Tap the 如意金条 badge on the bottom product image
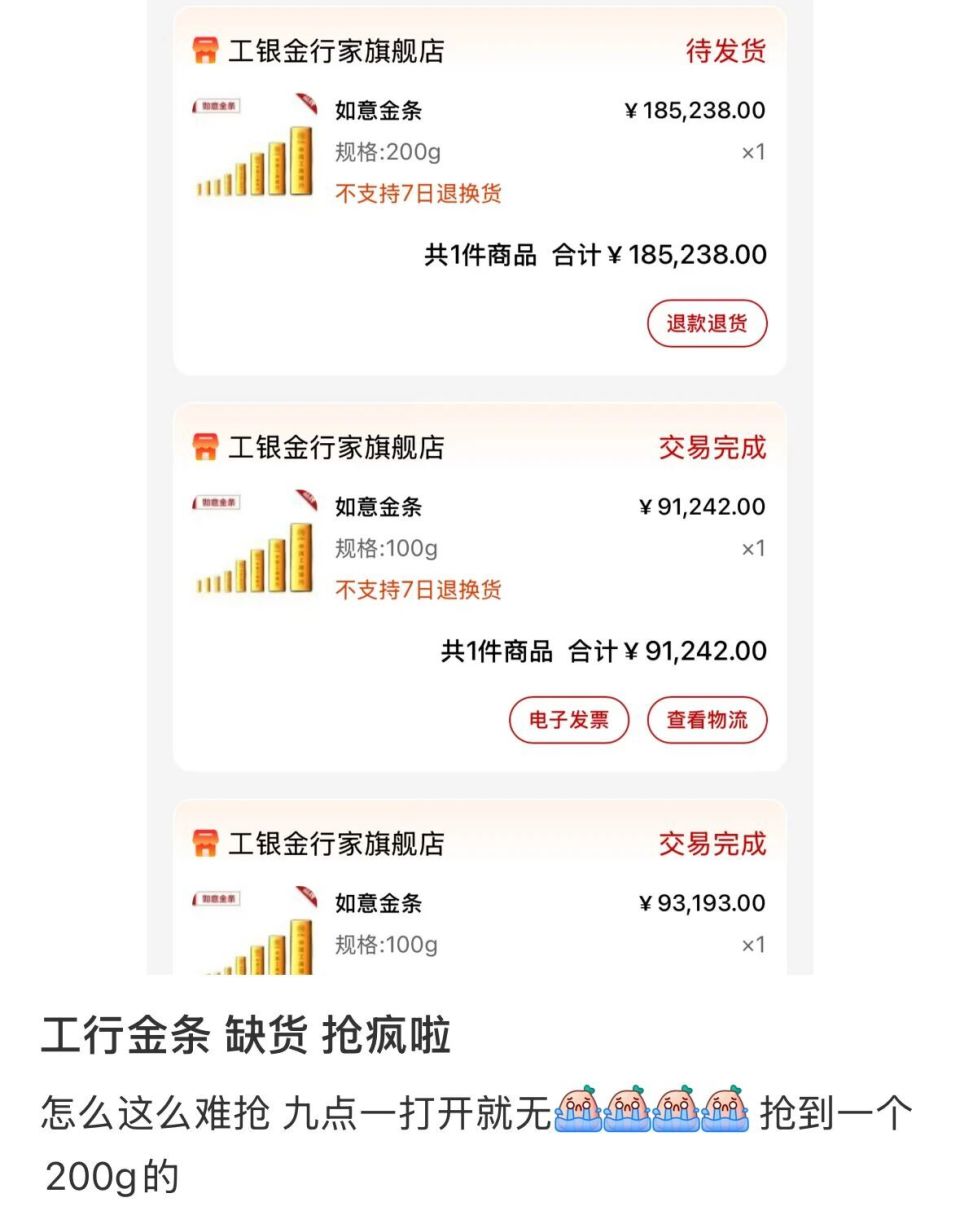960x1224 pixels. click(216, 898)
